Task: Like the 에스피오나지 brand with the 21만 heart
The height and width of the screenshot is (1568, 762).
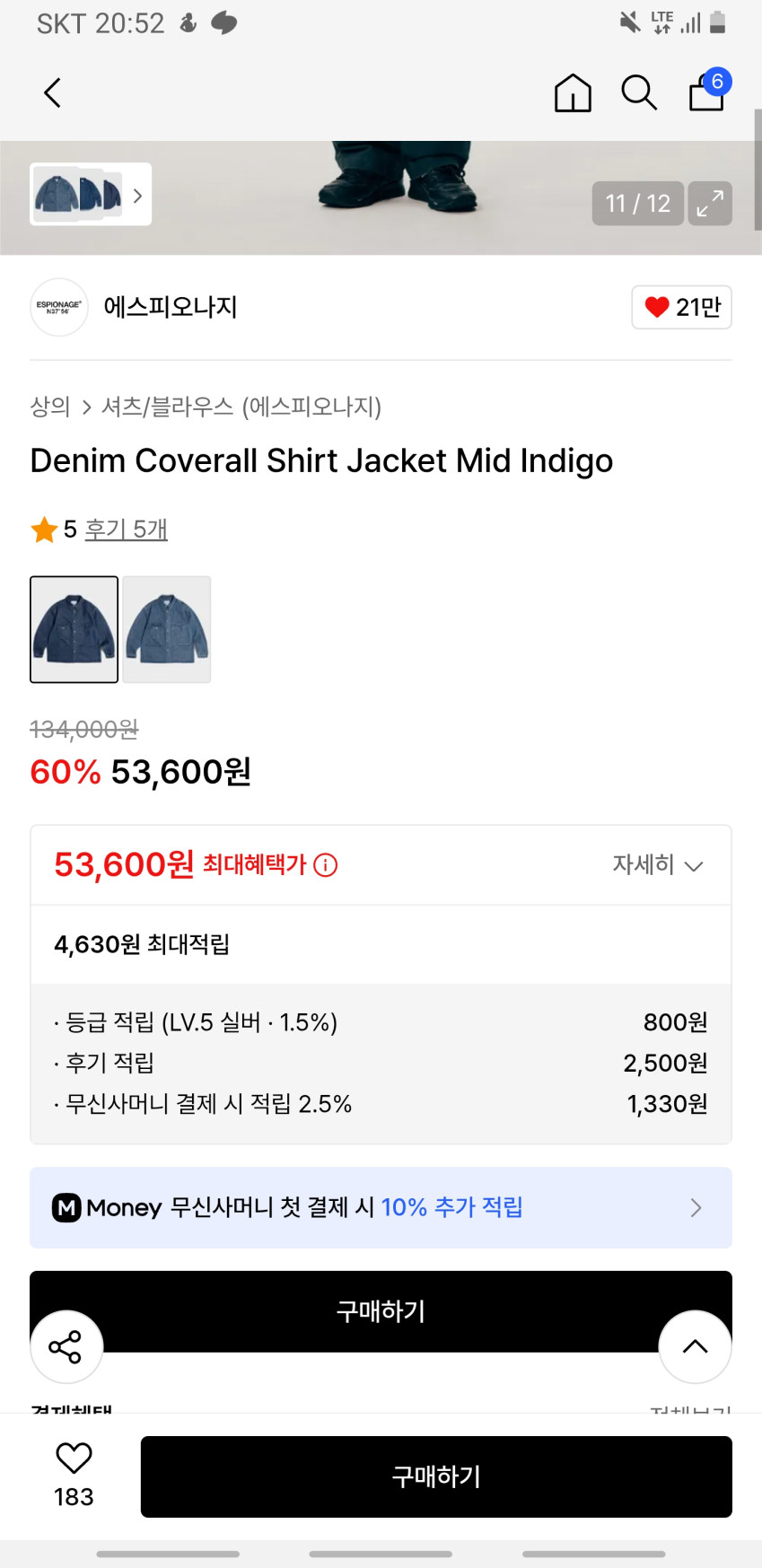Action: [x=682, y=307]
